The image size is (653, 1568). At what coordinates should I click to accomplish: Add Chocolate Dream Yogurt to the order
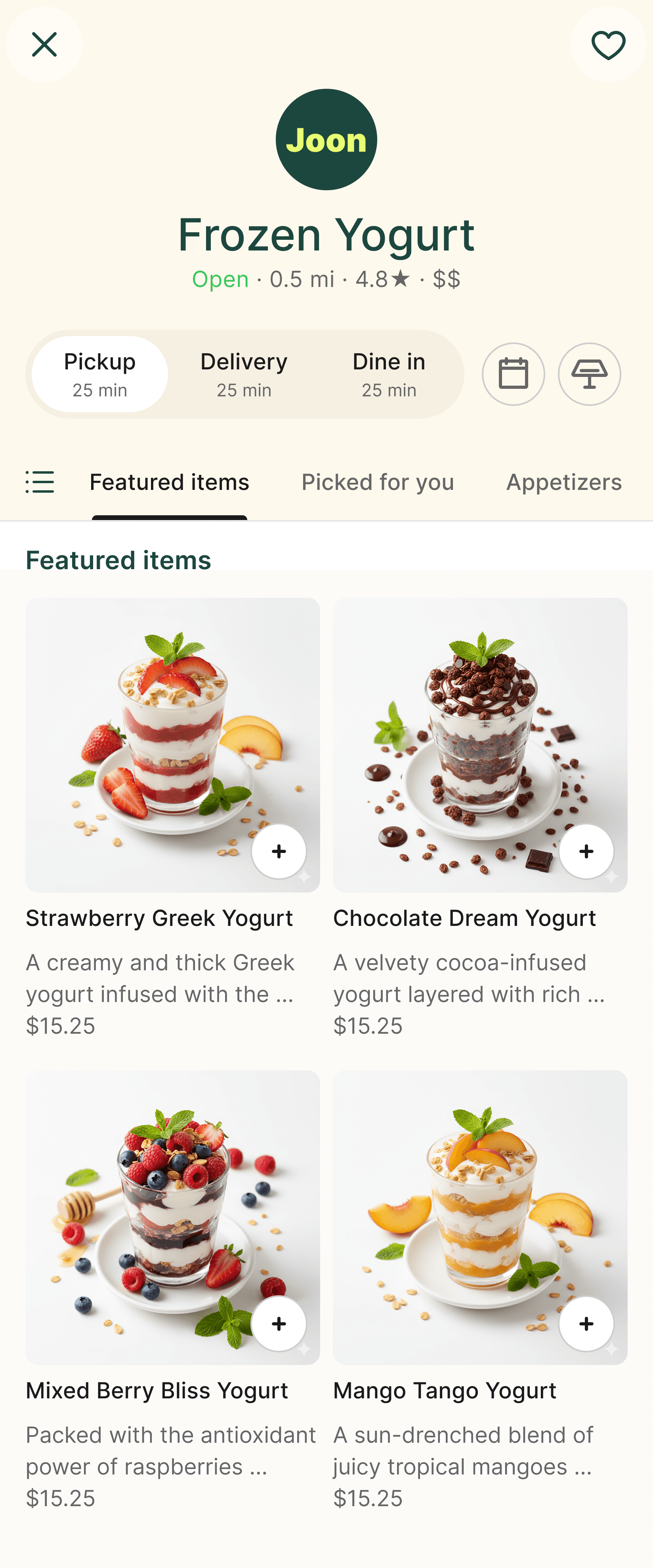586,851
